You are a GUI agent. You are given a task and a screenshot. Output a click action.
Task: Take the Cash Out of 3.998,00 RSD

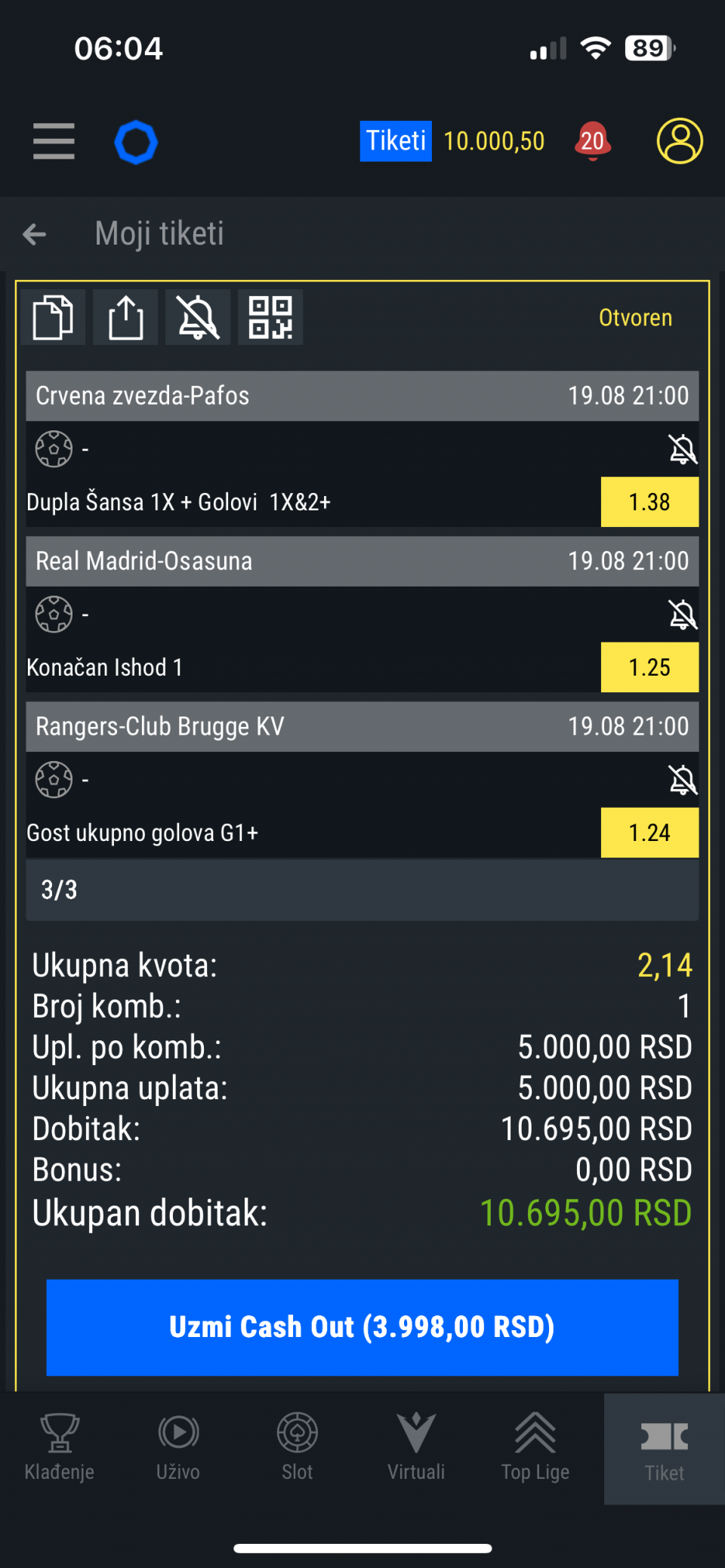click(362, 1327)
